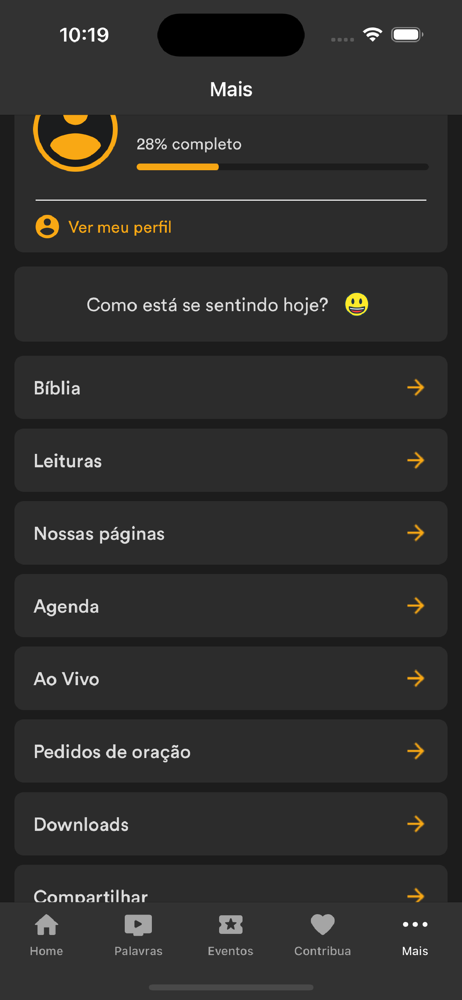462x1000 pixels.
Task: Switch to the Eventos tab
Action: click(230, 935)
